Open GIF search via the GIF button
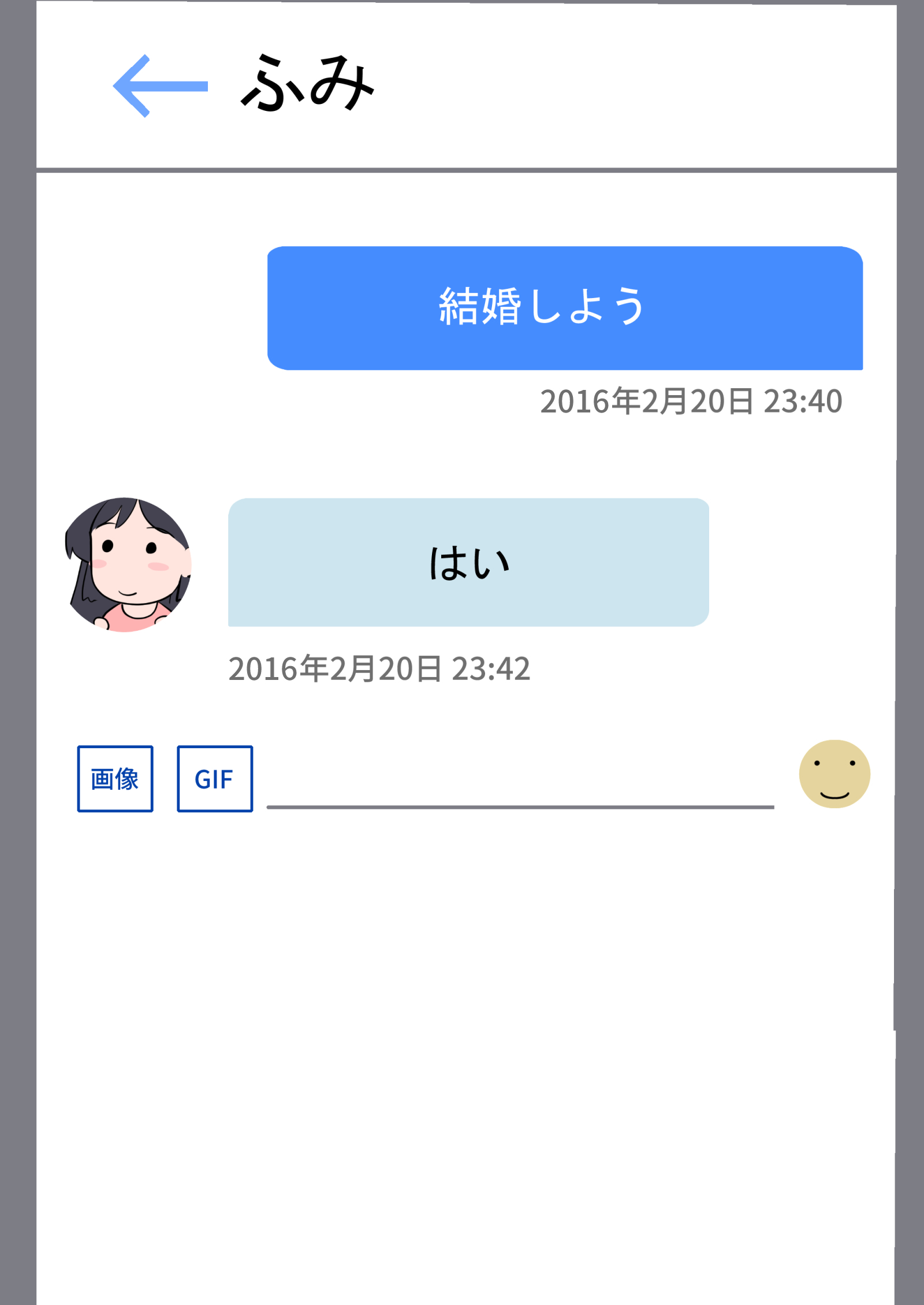The width and height of the screenshot is (924, 1305). (214, 778)
